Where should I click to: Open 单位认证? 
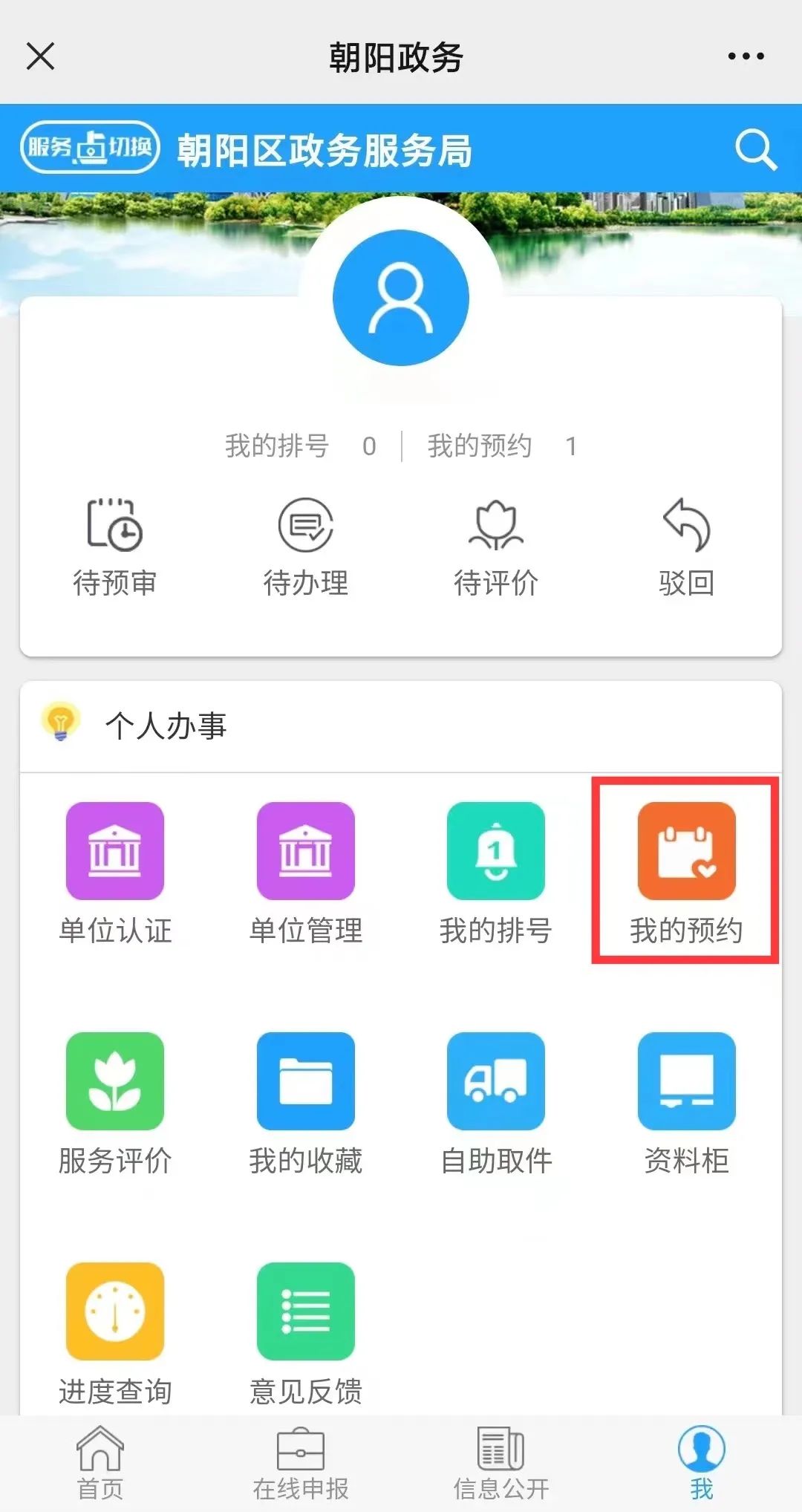115,872
